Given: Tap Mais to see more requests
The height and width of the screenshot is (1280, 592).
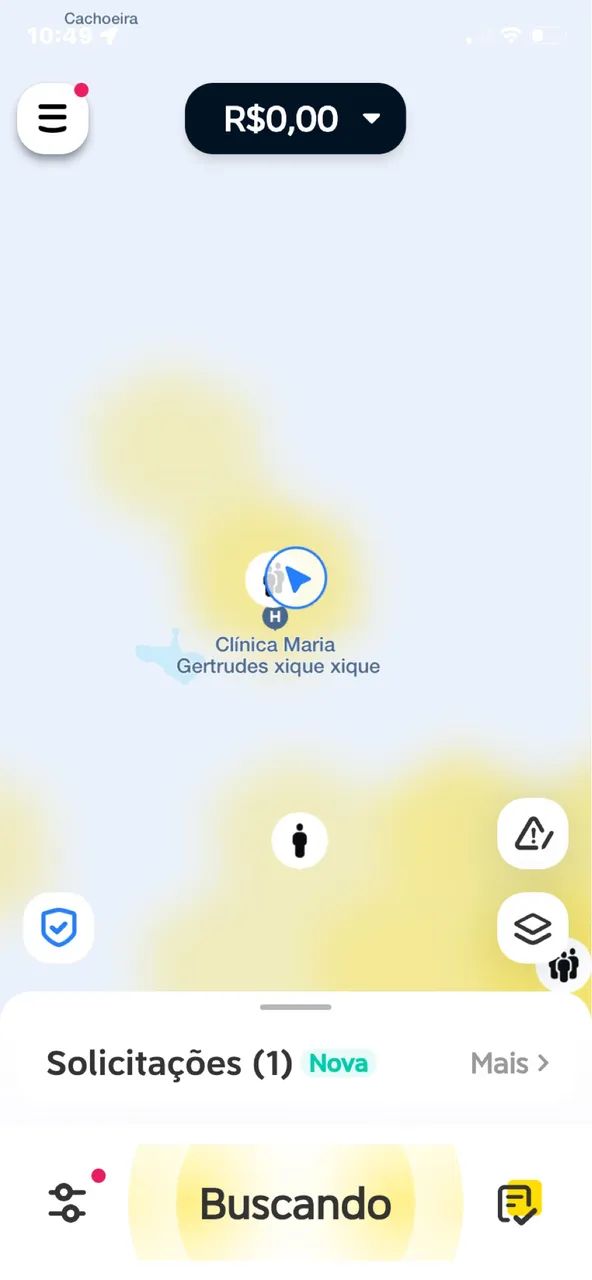Looking at the screenshot, I should coord(510,1063).
